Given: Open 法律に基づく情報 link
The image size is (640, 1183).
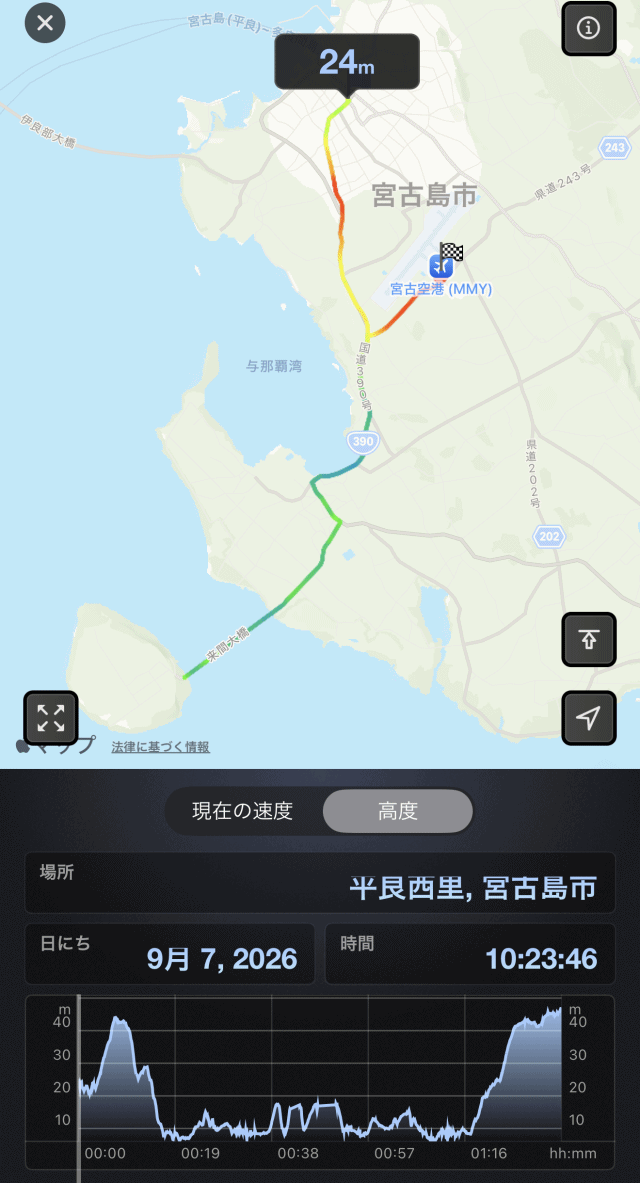Looking at the screenshot, I should (161, 747).
